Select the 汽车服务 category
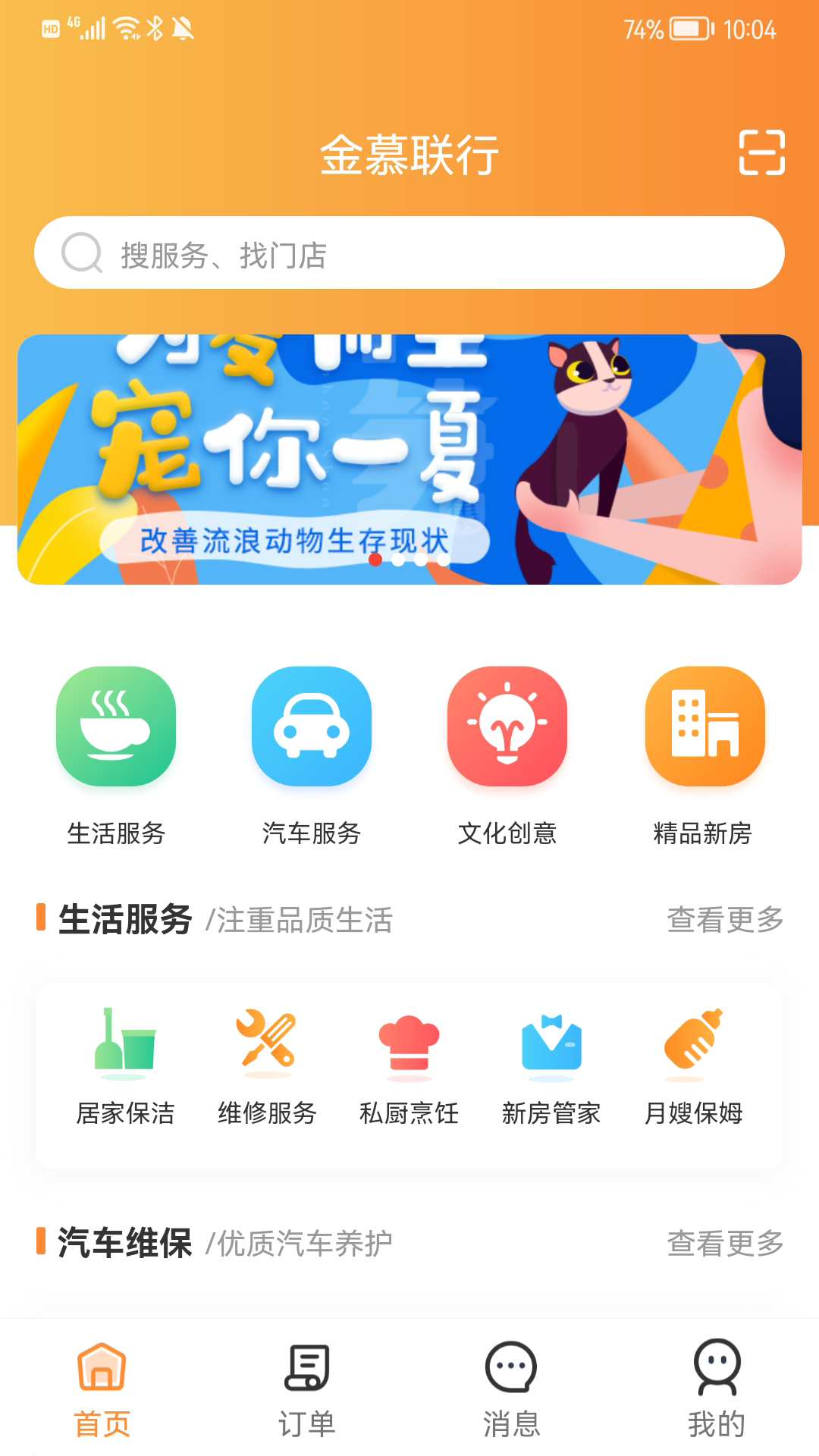The image size is (819, 1456). [x=312, y=726]
